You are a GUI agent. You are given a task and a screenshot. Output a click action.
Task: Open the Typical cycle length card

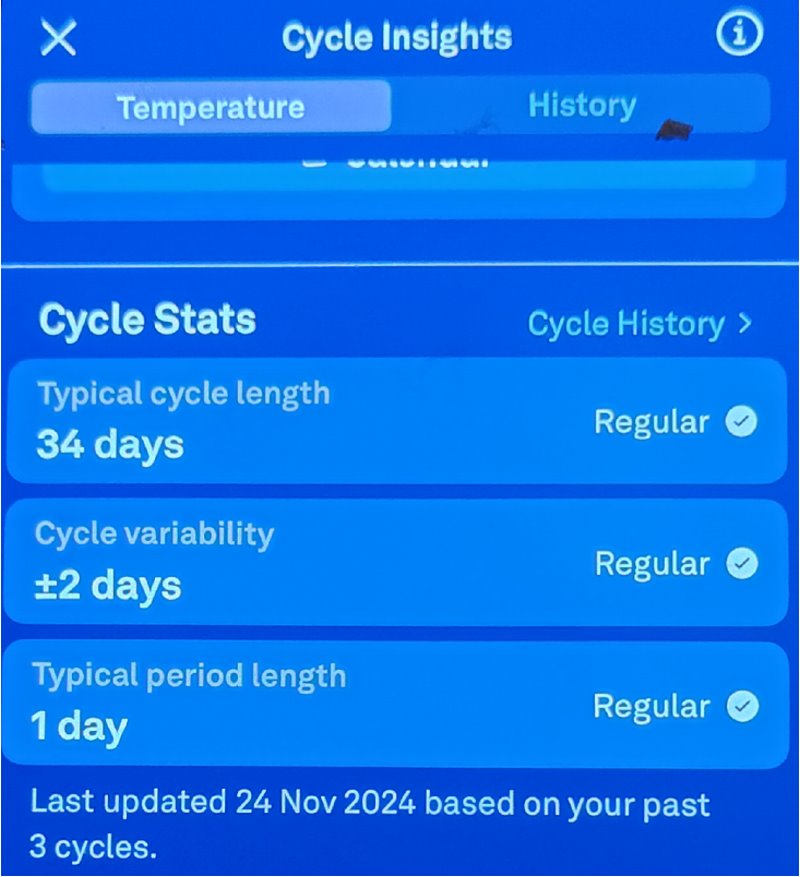(x=395, y=421)
